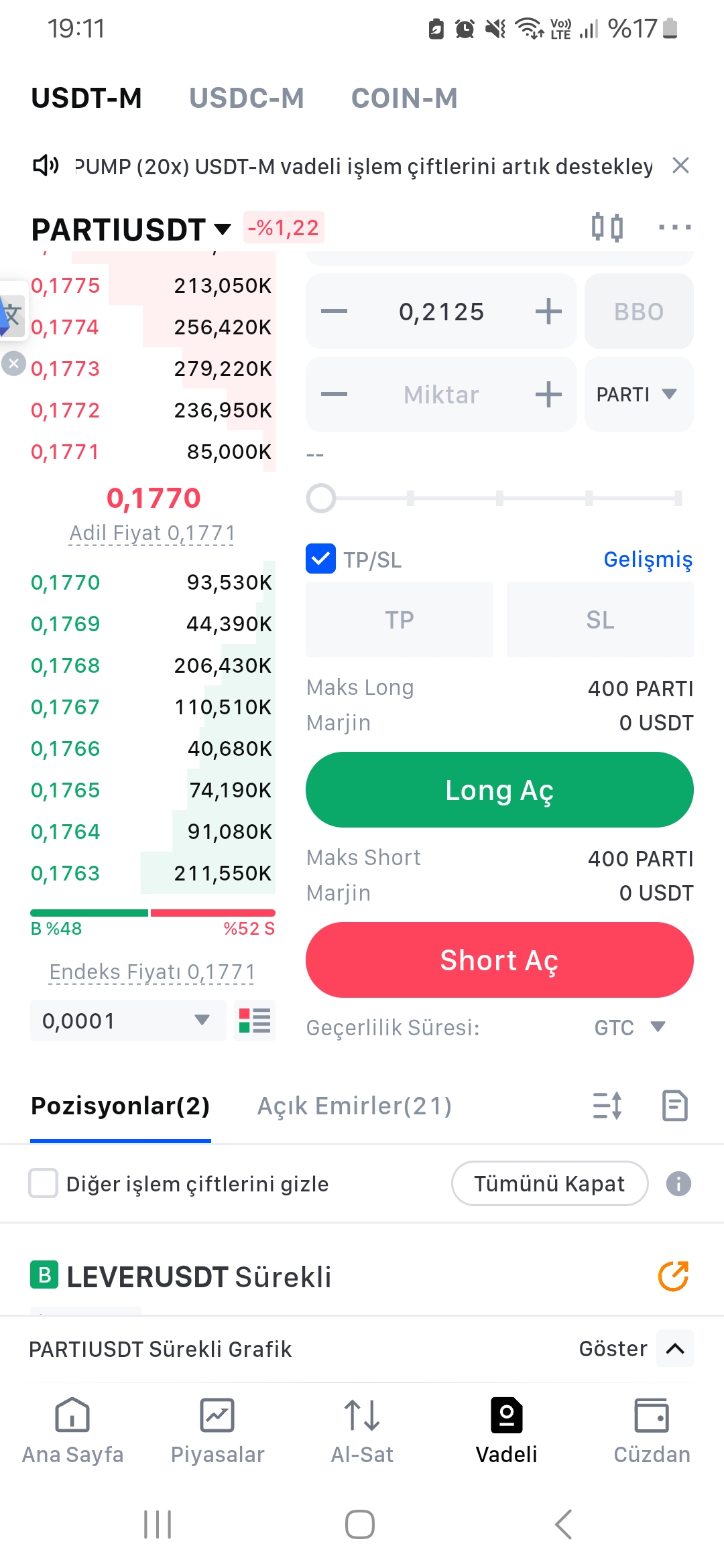Switch to the COIN-M tab
Screen dimensions: 724x1568
[404, 98]
